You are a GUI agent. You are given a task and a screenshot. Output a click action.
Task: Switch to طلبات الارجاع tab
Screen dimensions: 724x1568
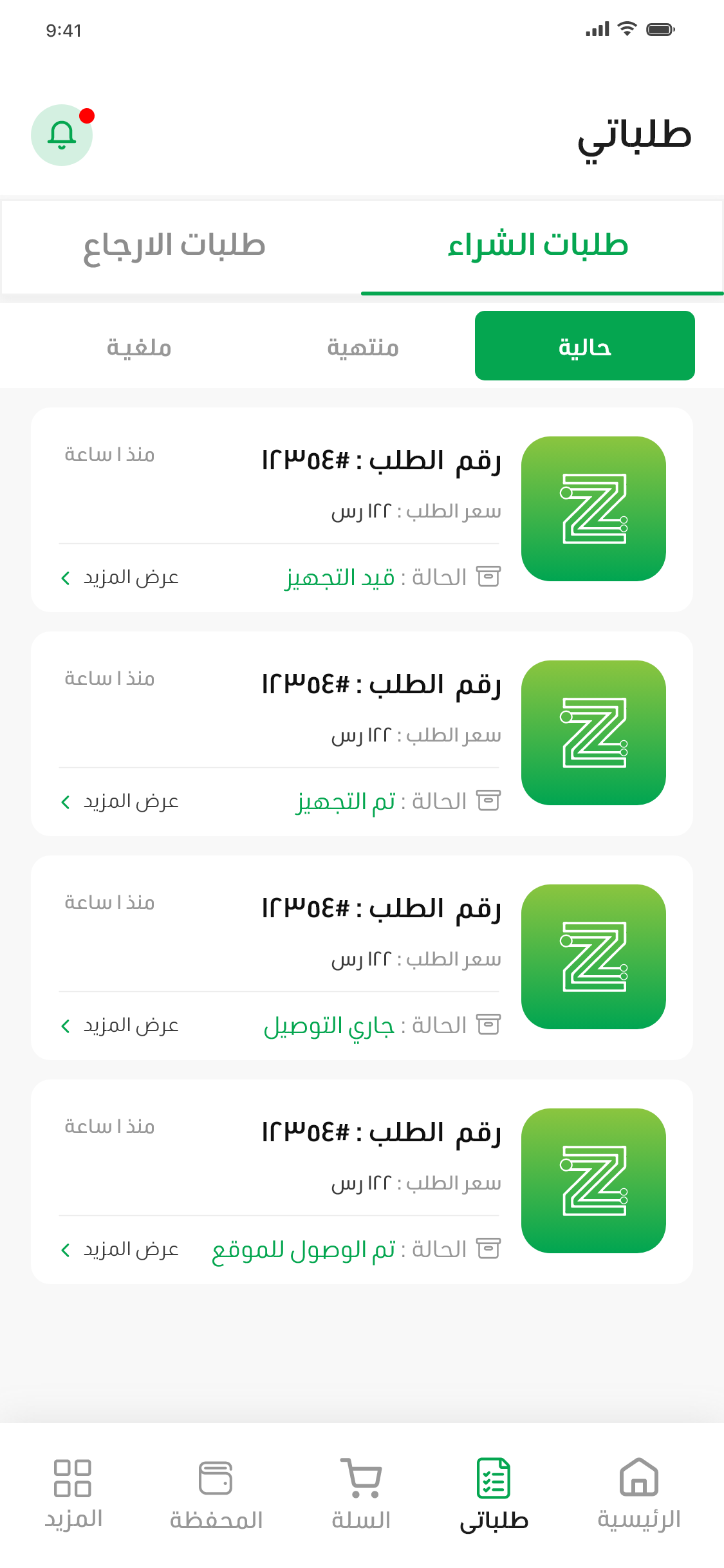[174, 246]
